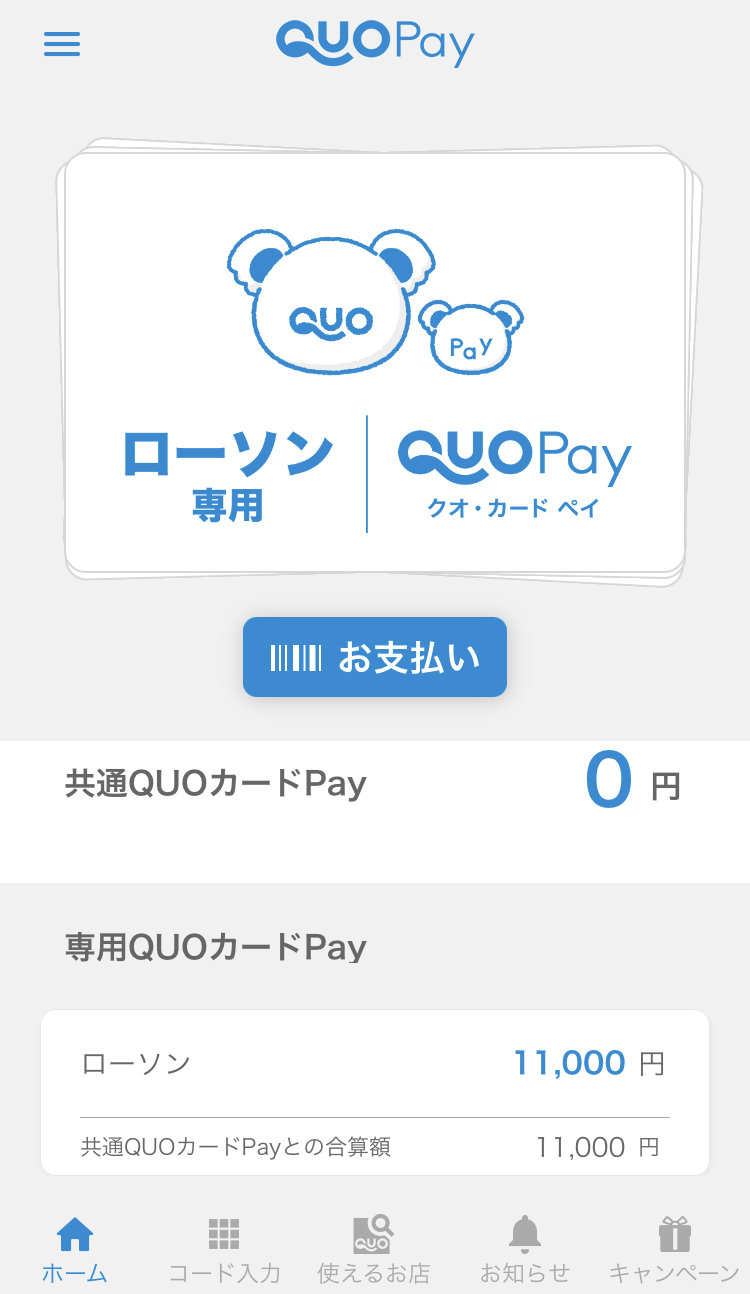Open the hamburger drawer menu
Viewport: 750px width, 1294px height.
(62, 44)
